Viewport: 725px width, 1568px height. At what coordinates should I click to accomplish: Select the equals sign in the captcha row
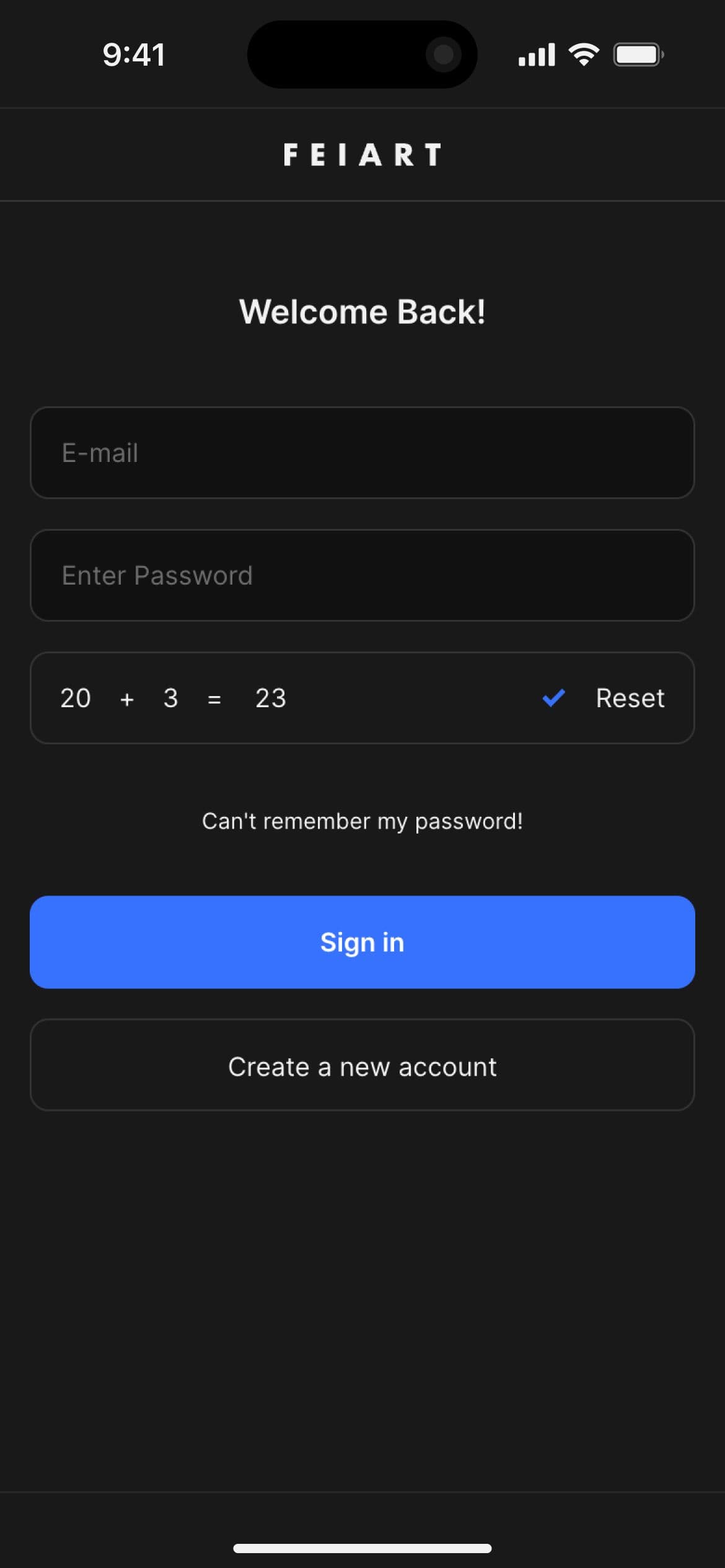(214, 698)
